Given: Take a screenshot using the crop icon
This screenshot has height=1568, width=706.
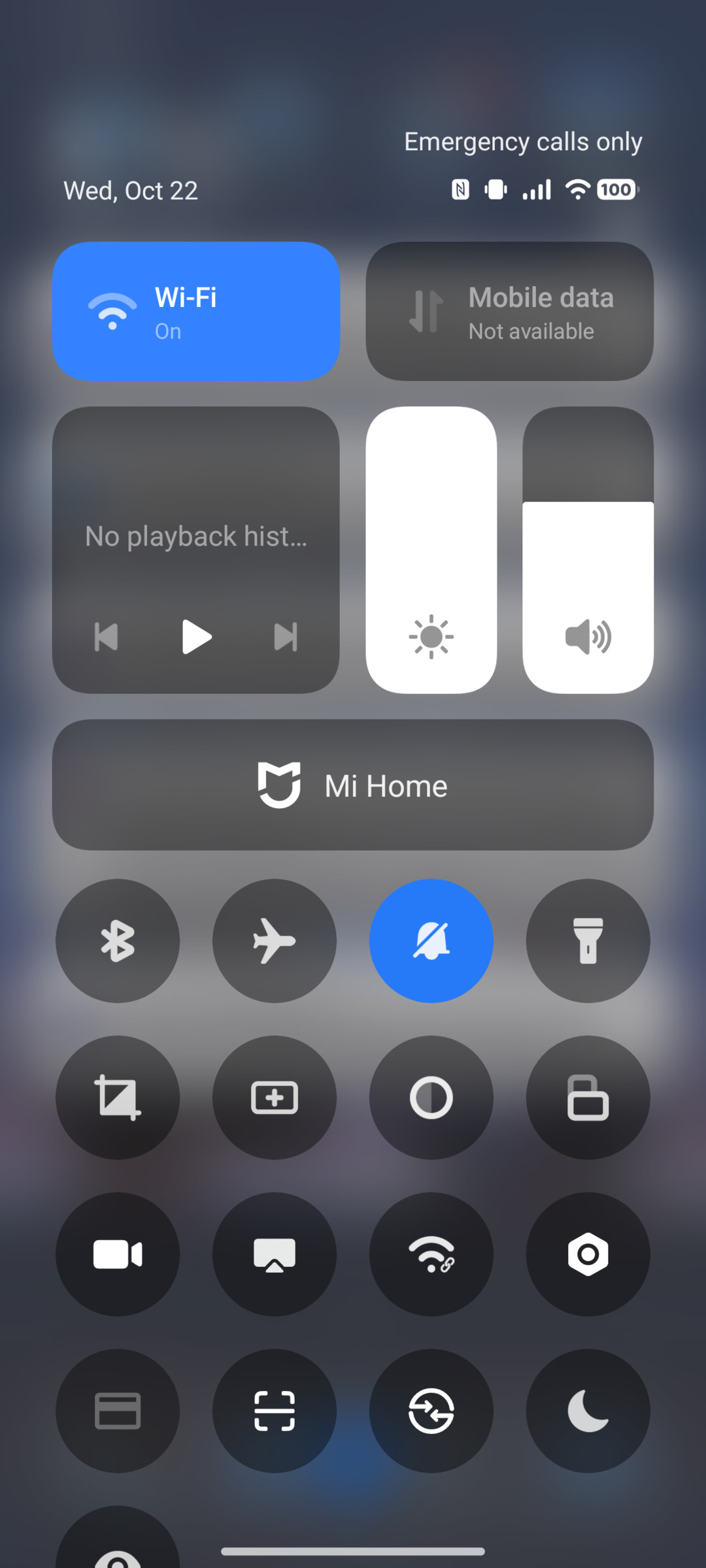Looking at the screenshot, I should point(118,1098).
